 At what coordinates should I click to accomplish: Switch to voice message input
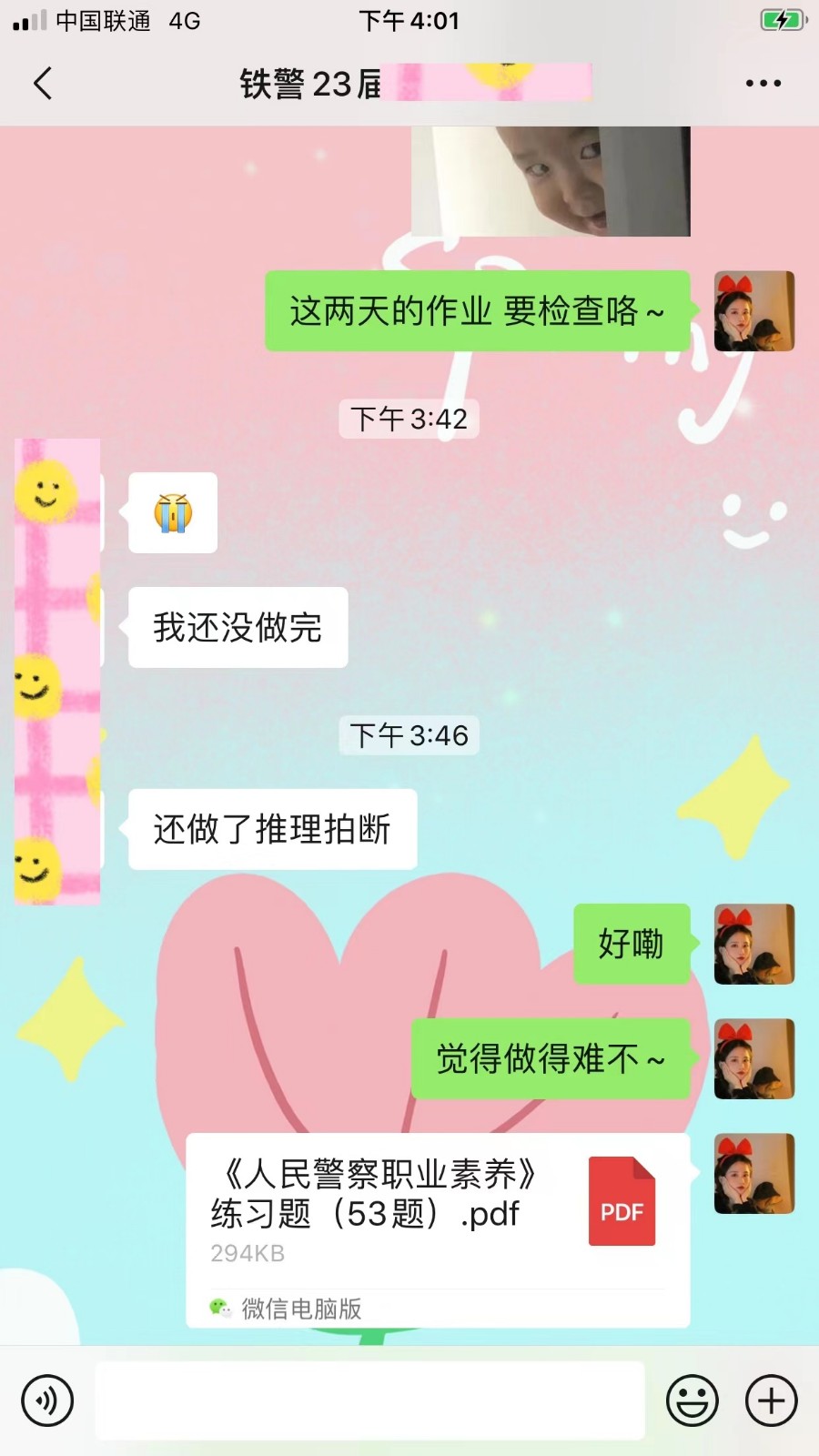(46, 1400)
